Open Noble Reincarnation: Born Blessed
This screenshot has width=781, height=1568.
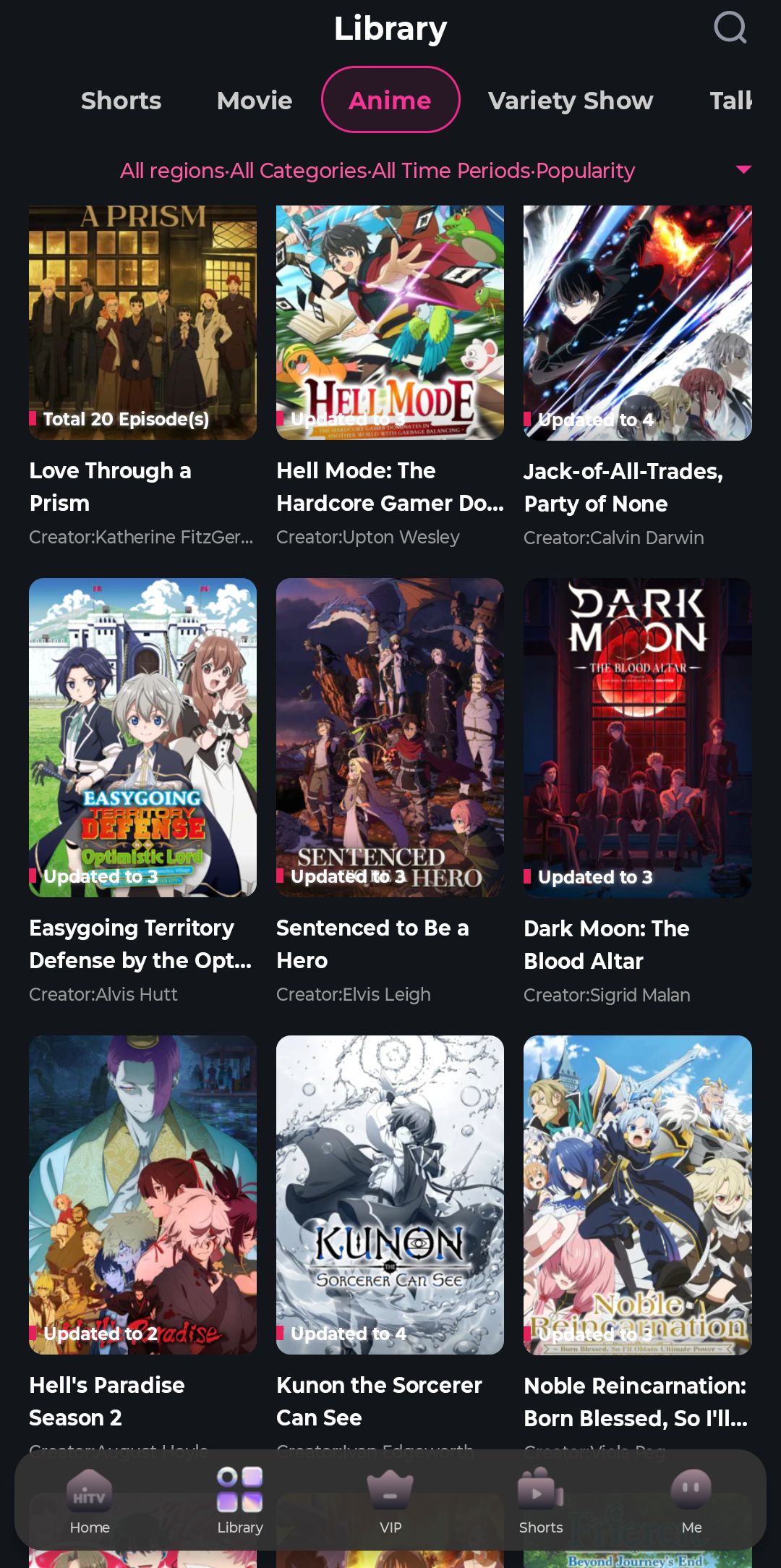(637, 1195)
